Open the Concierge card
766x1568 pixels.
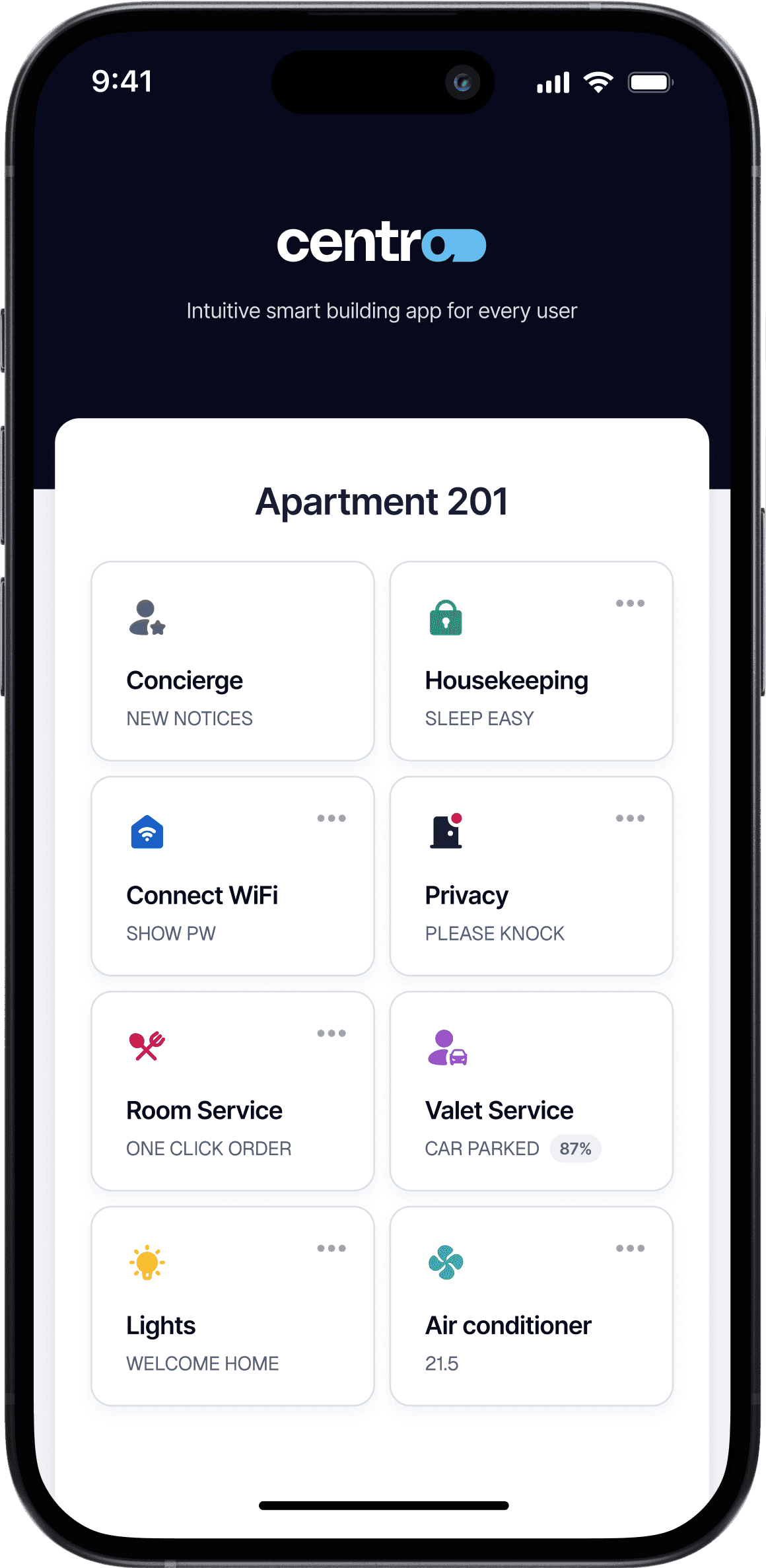[232, 660]
